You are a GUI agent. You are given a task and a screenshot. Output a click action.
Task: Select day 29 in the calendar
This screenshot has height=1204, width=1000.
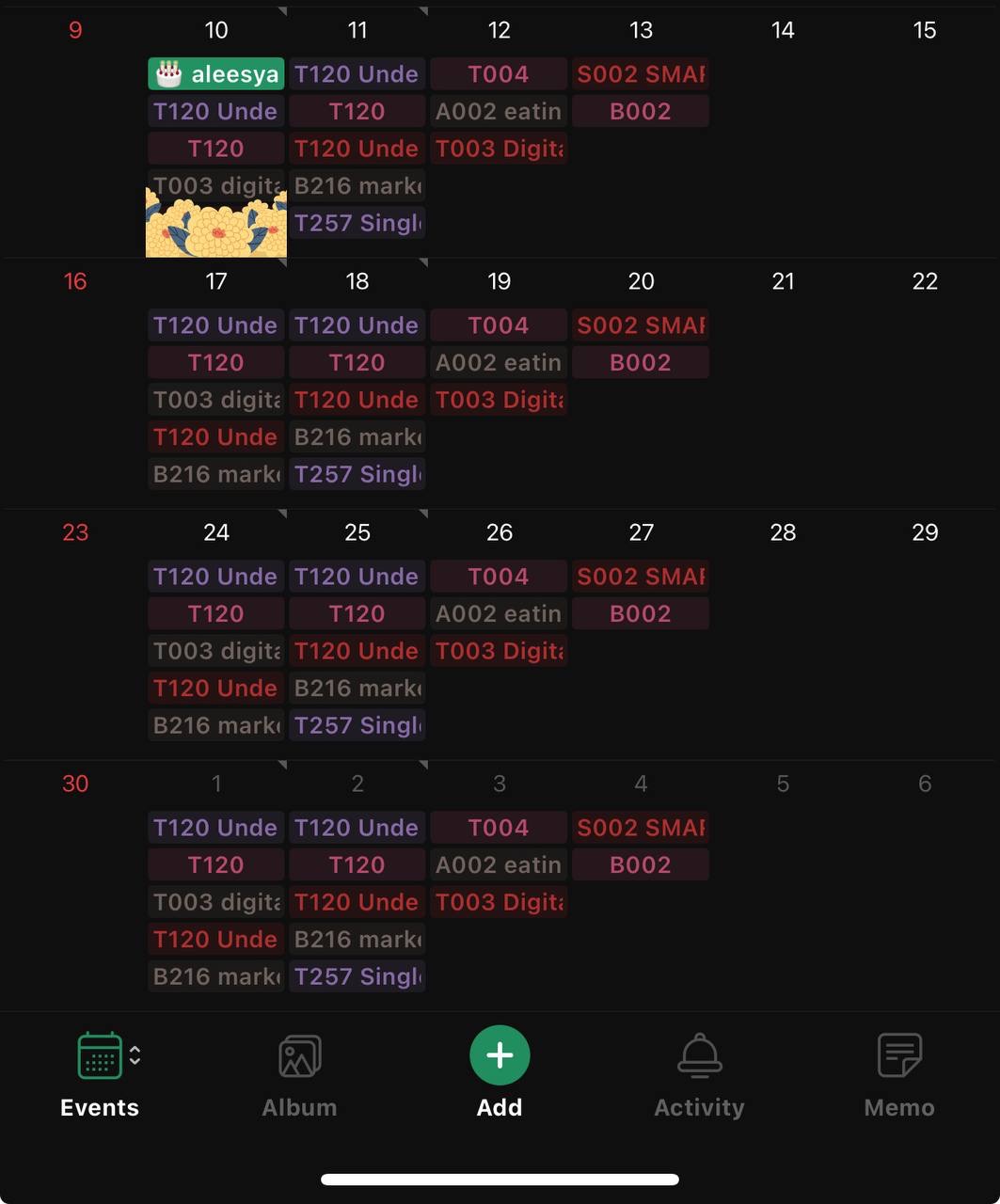pos(925,533)
